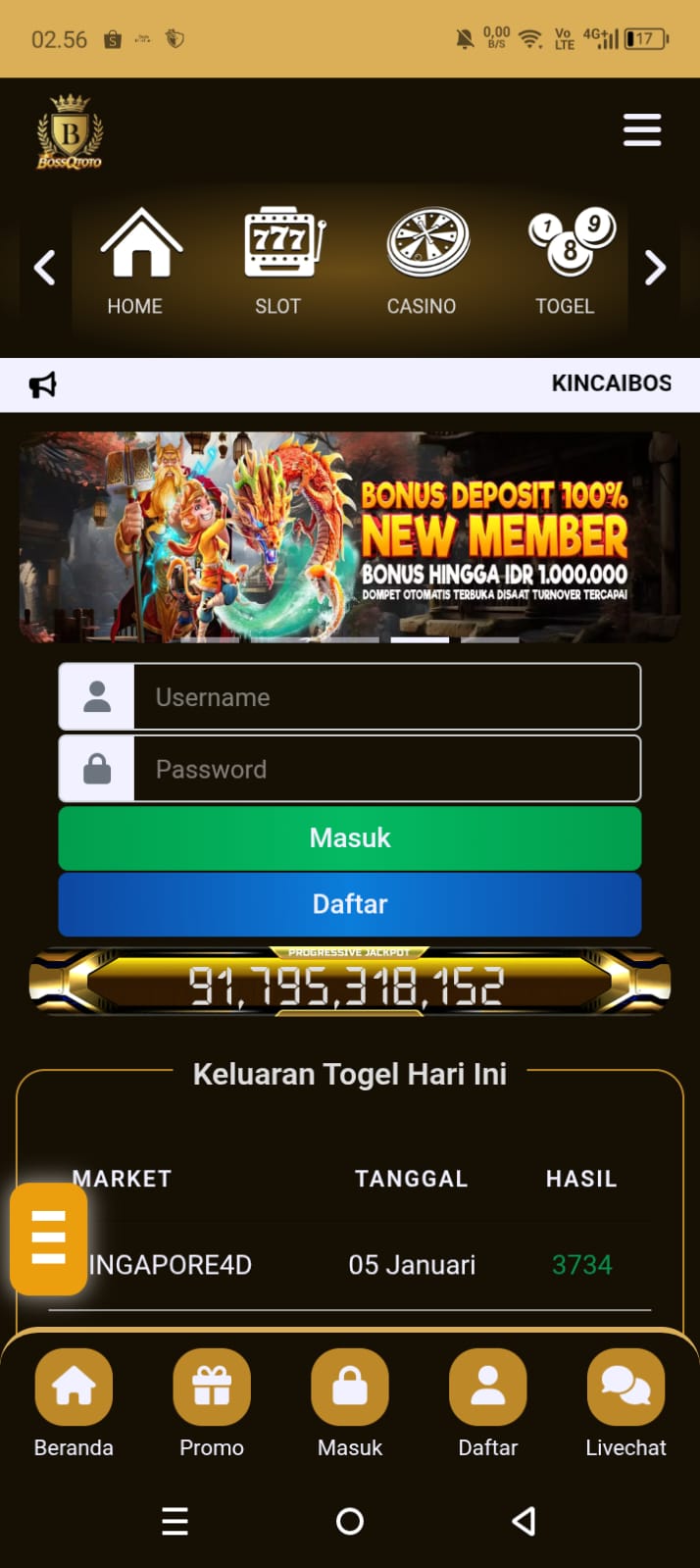700x1568 pixels.
Task: Switch to the Beranda tab
Action: (x=74, y=1402)
